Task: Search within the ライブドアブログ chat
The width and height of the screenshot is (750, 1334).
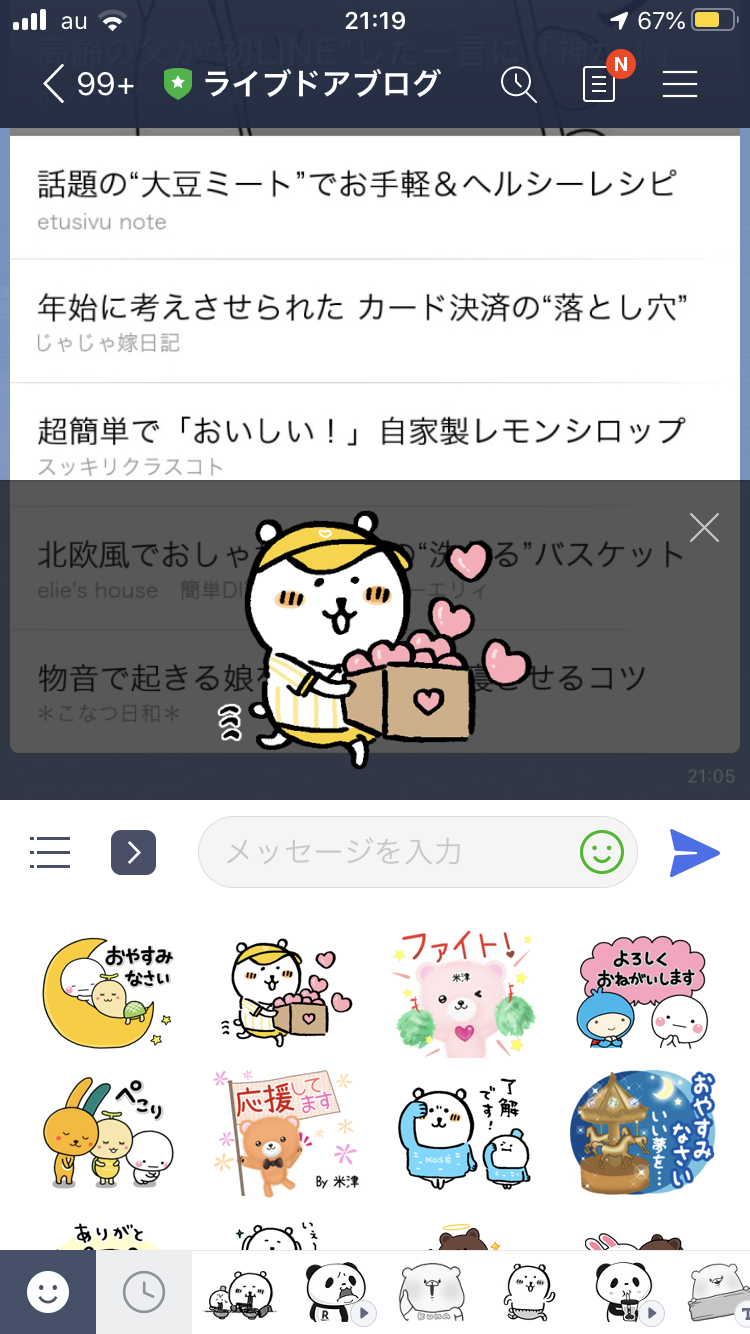Action: (519, 85)
